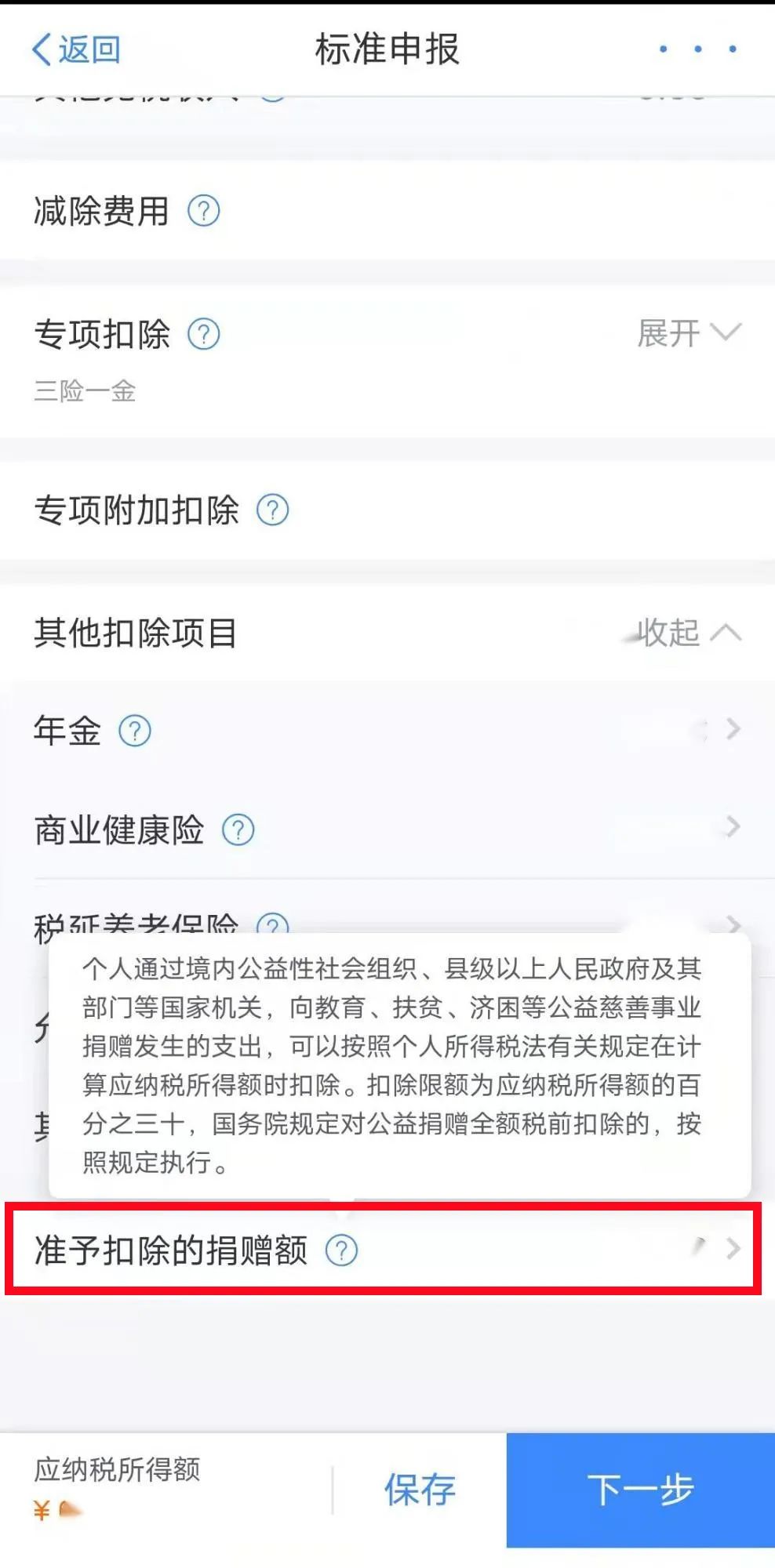
Task: Show help for 减除费用
Action: 204,211
